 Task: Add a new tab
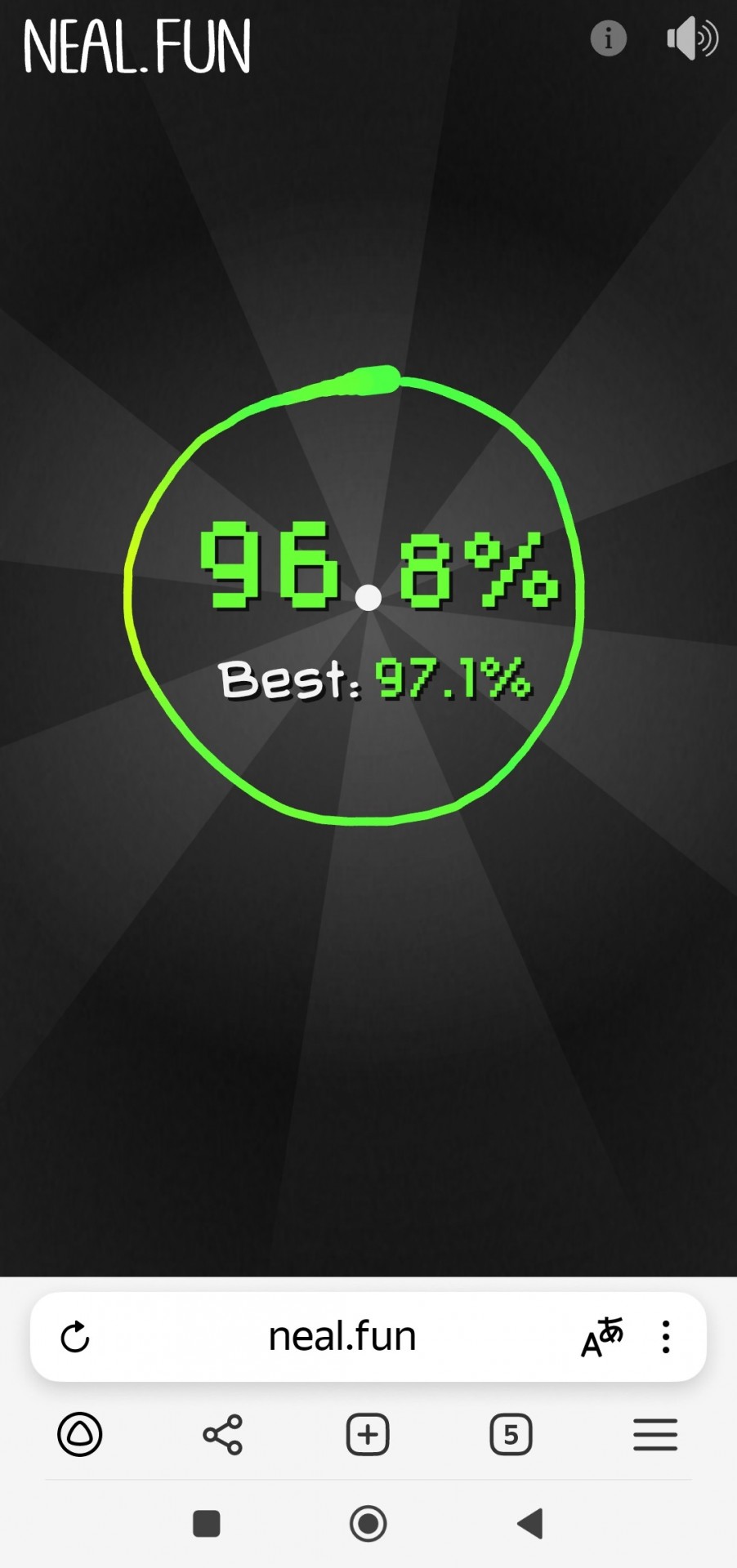coord(368,1435)
